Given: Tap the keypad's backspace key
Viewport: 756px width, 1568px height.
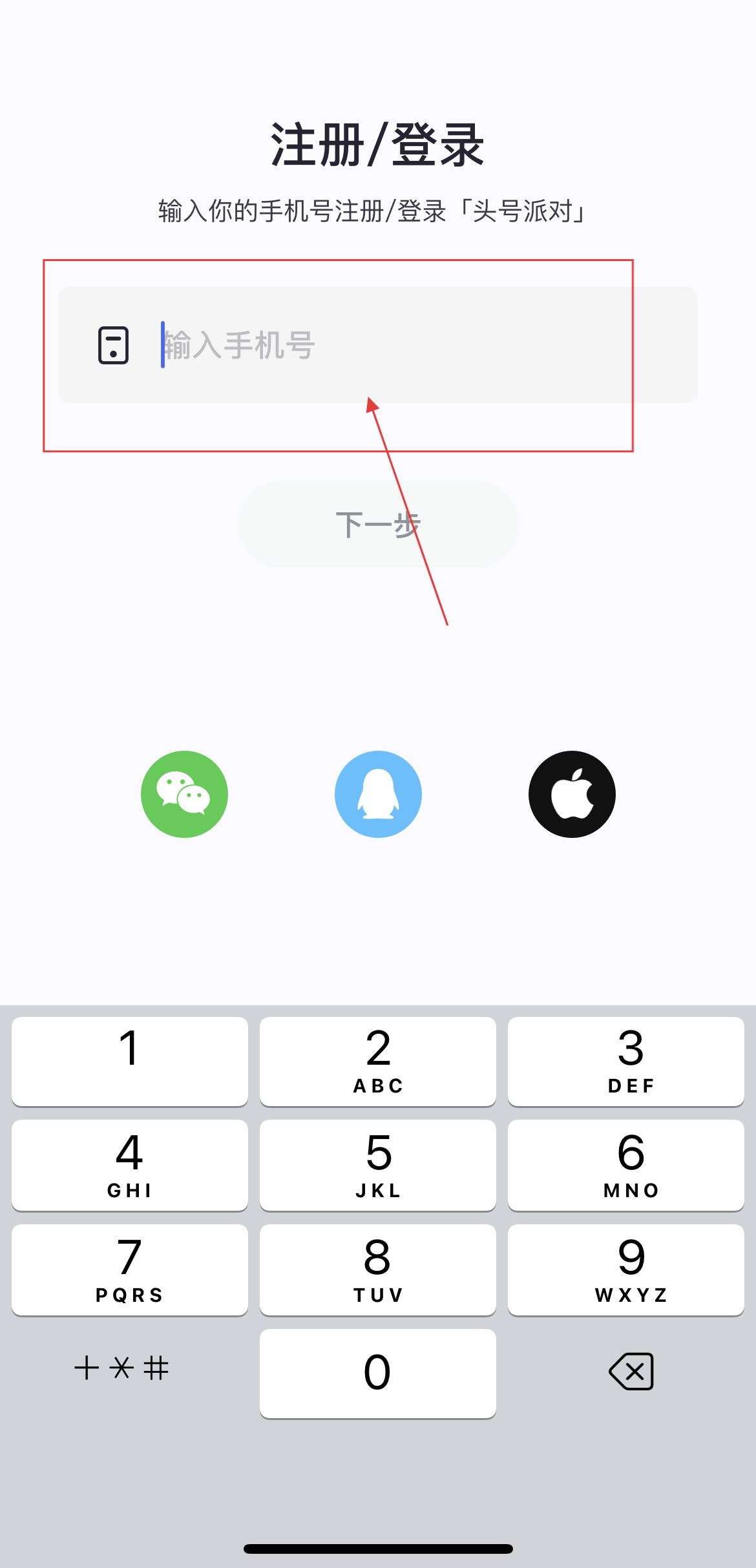Looking at the screenshot, I should 631,1371.
